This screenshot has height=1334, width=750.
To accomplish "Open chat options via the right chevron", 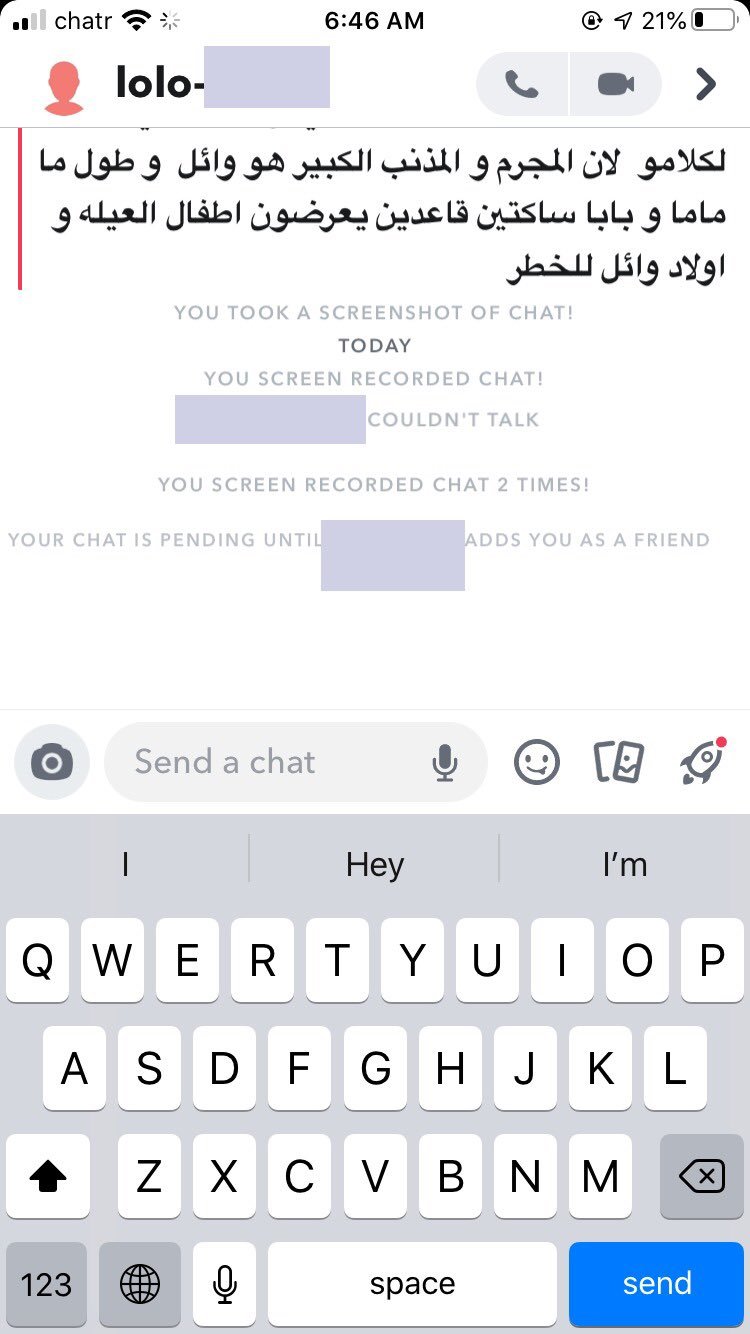I will pos(706,85).
